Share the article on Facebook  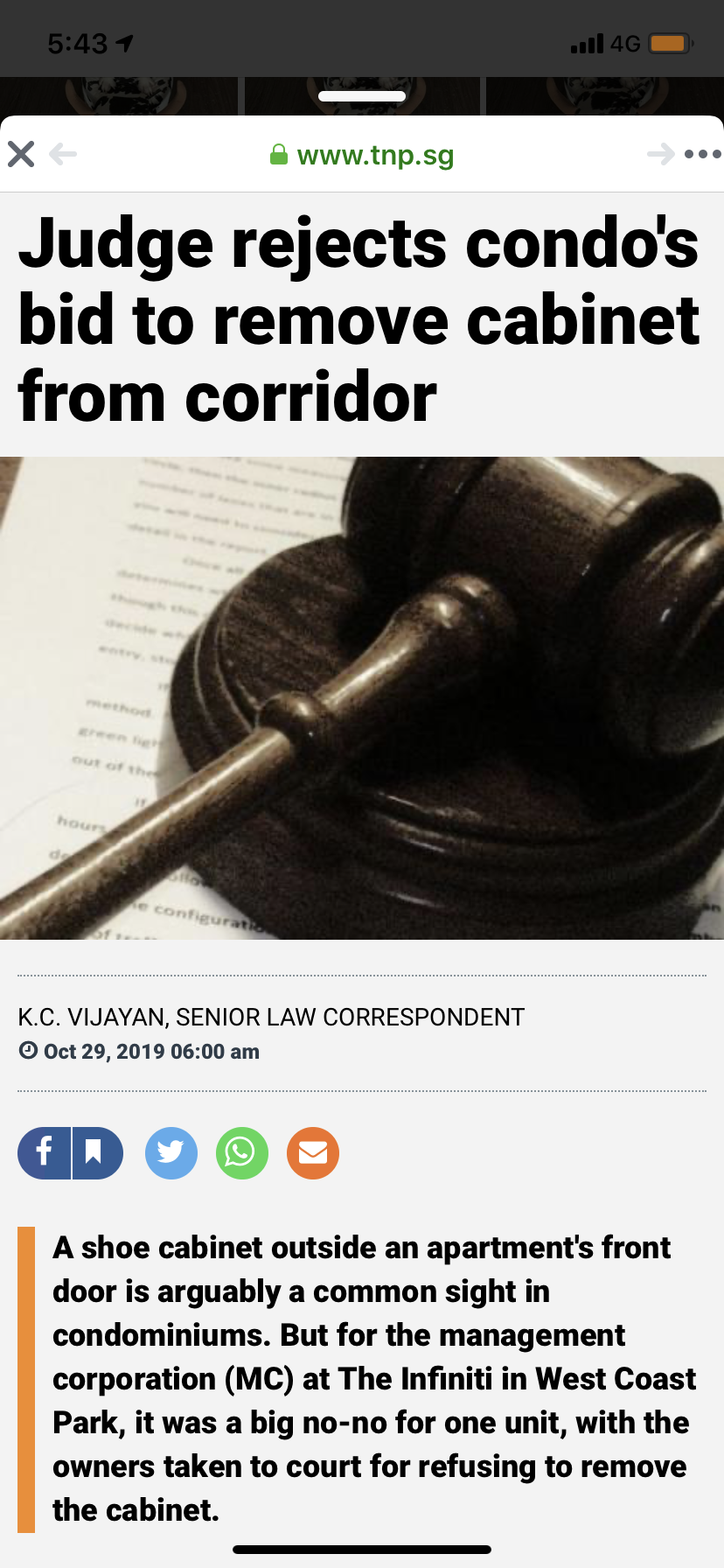pos(44,1152)
